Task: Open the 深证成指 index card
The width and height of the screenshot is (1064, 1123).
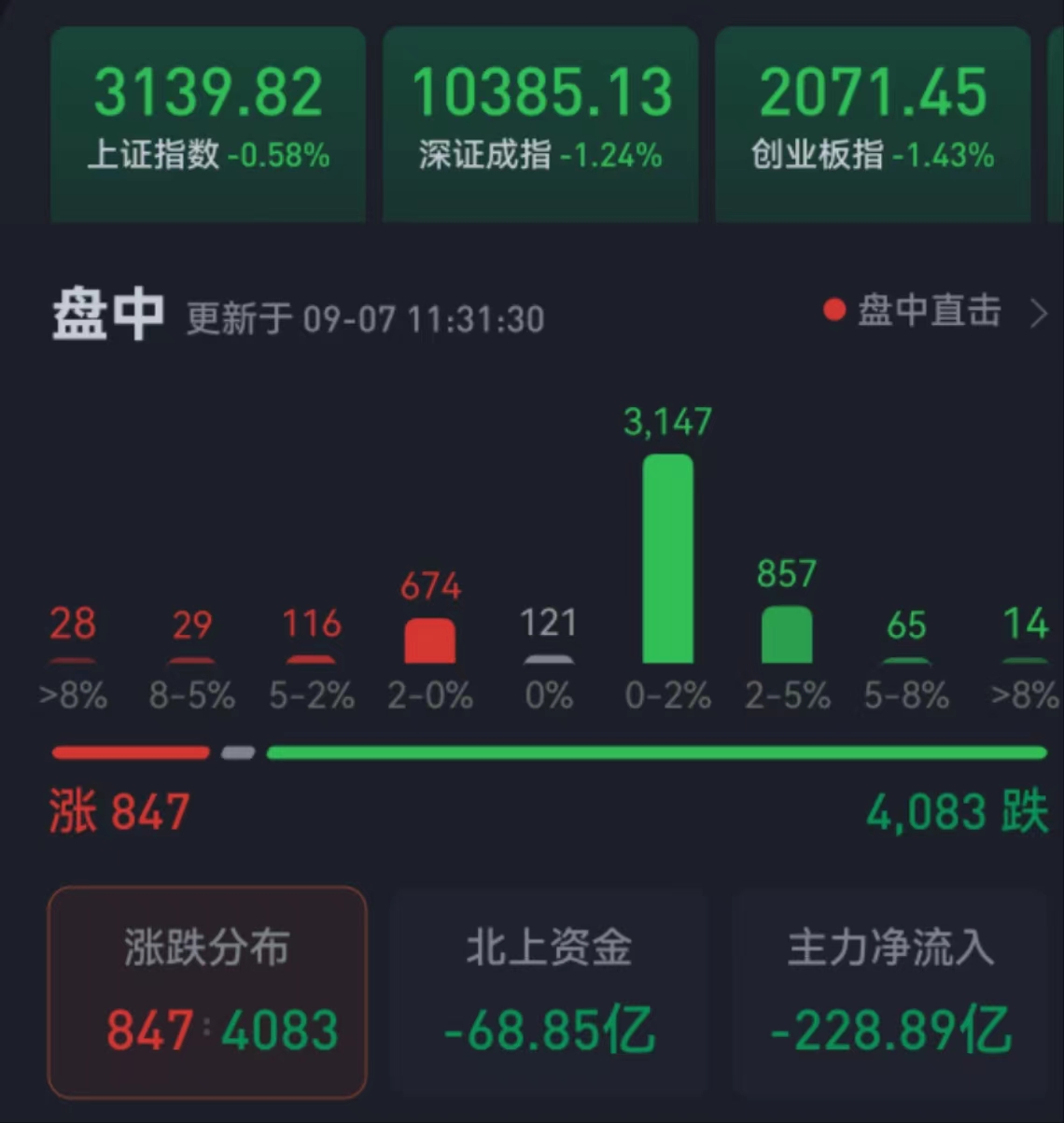Action: point(540,124)
